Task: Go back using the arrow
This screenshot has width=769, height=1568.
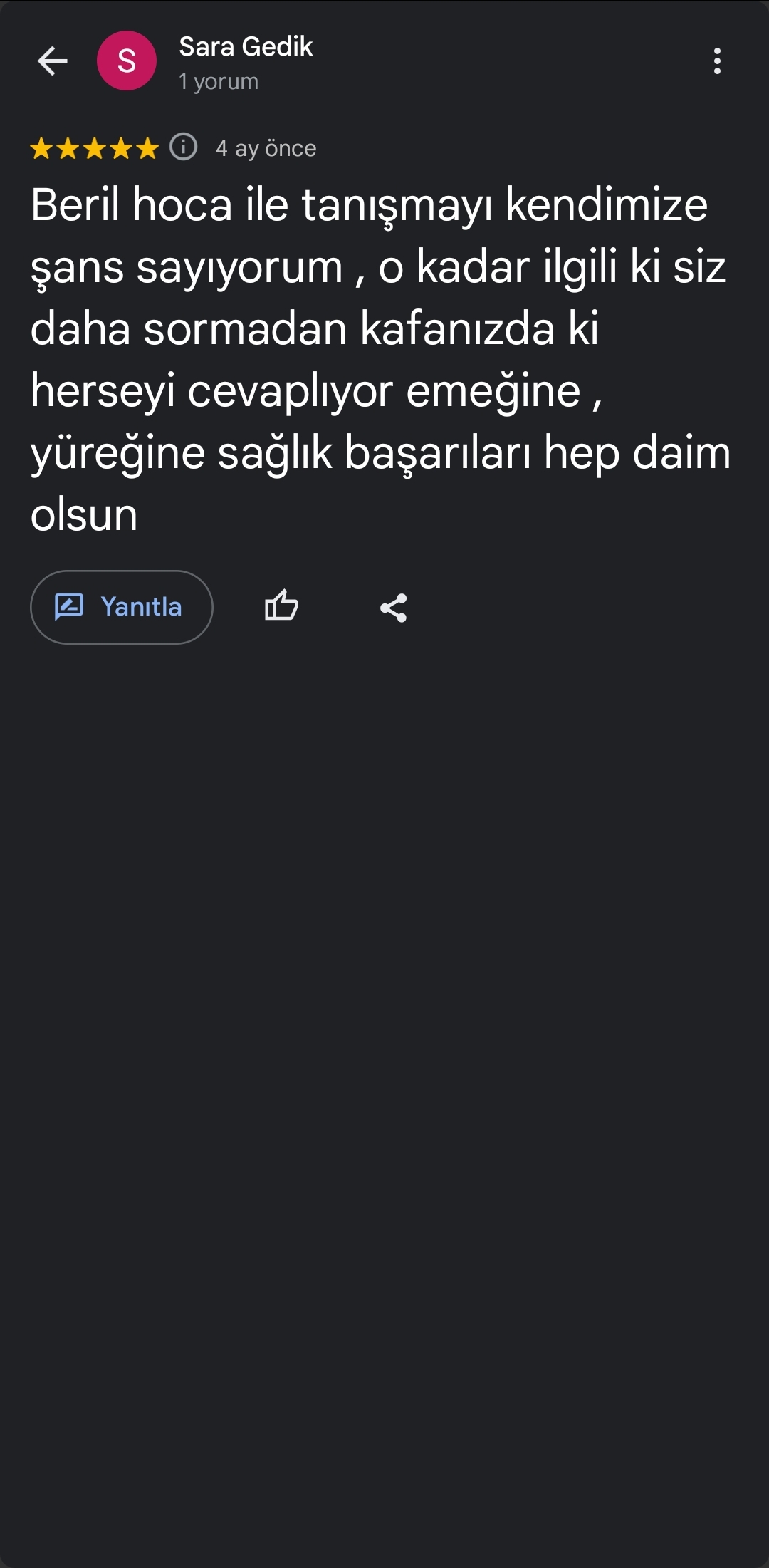Action: (53, 61)
